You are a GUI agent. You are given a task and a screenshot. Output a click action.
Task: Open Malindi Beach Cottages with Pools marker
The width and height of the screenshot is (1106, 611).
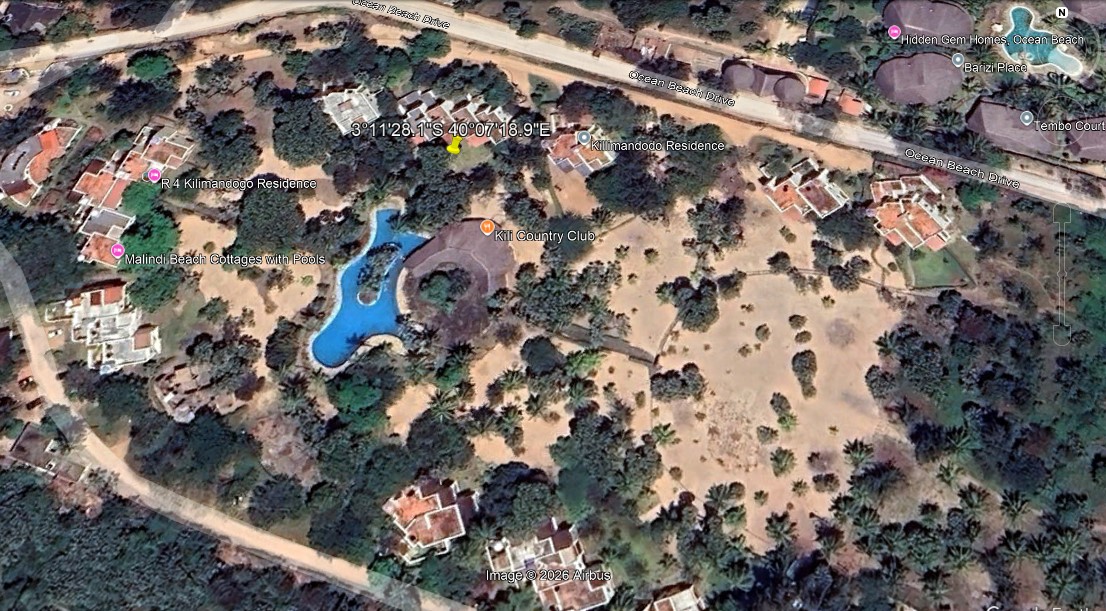coord(117,251)
